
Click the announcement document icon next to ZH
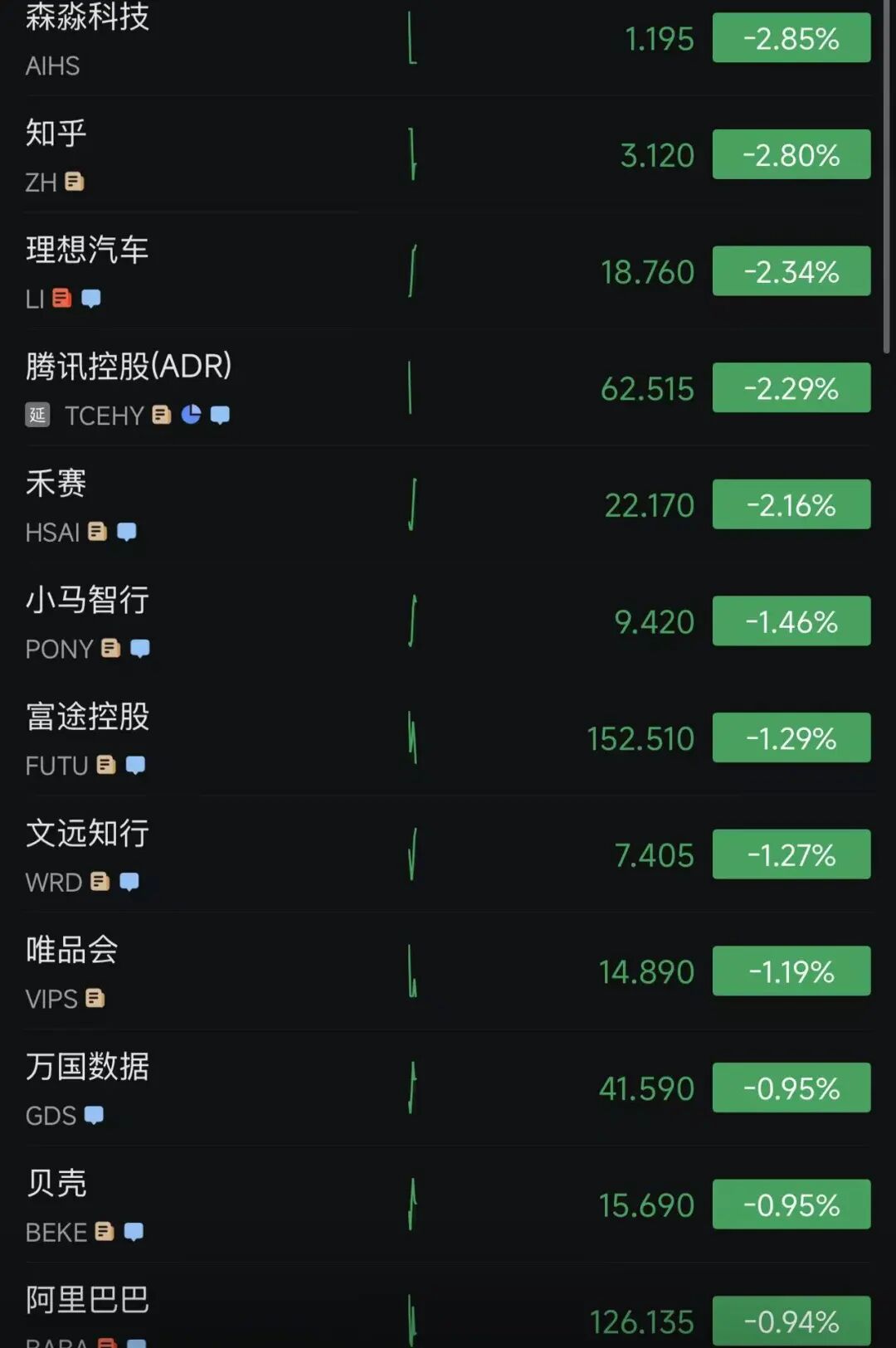click(x=75, y=182)
